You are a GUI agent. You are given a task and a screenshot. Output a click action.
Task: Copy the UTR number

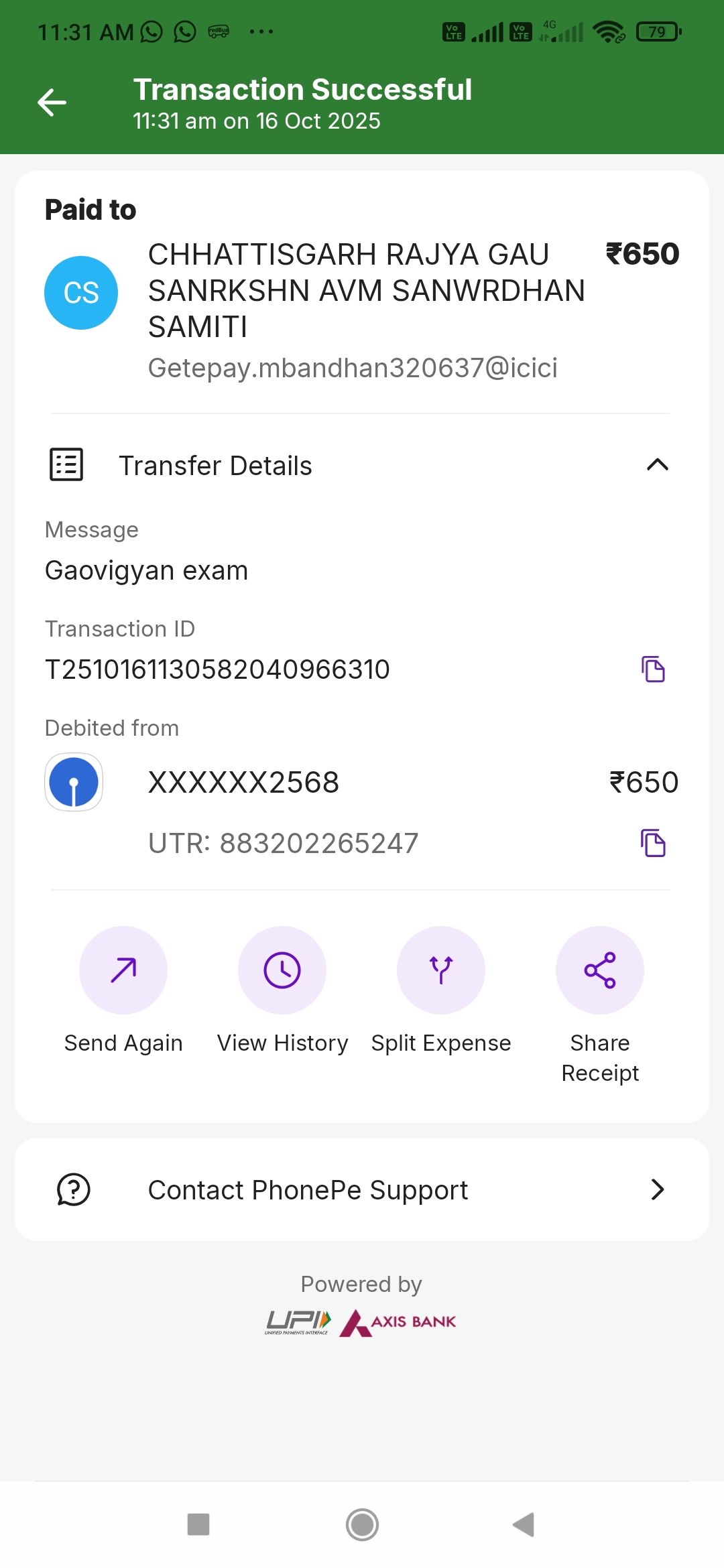pos(653,843)
